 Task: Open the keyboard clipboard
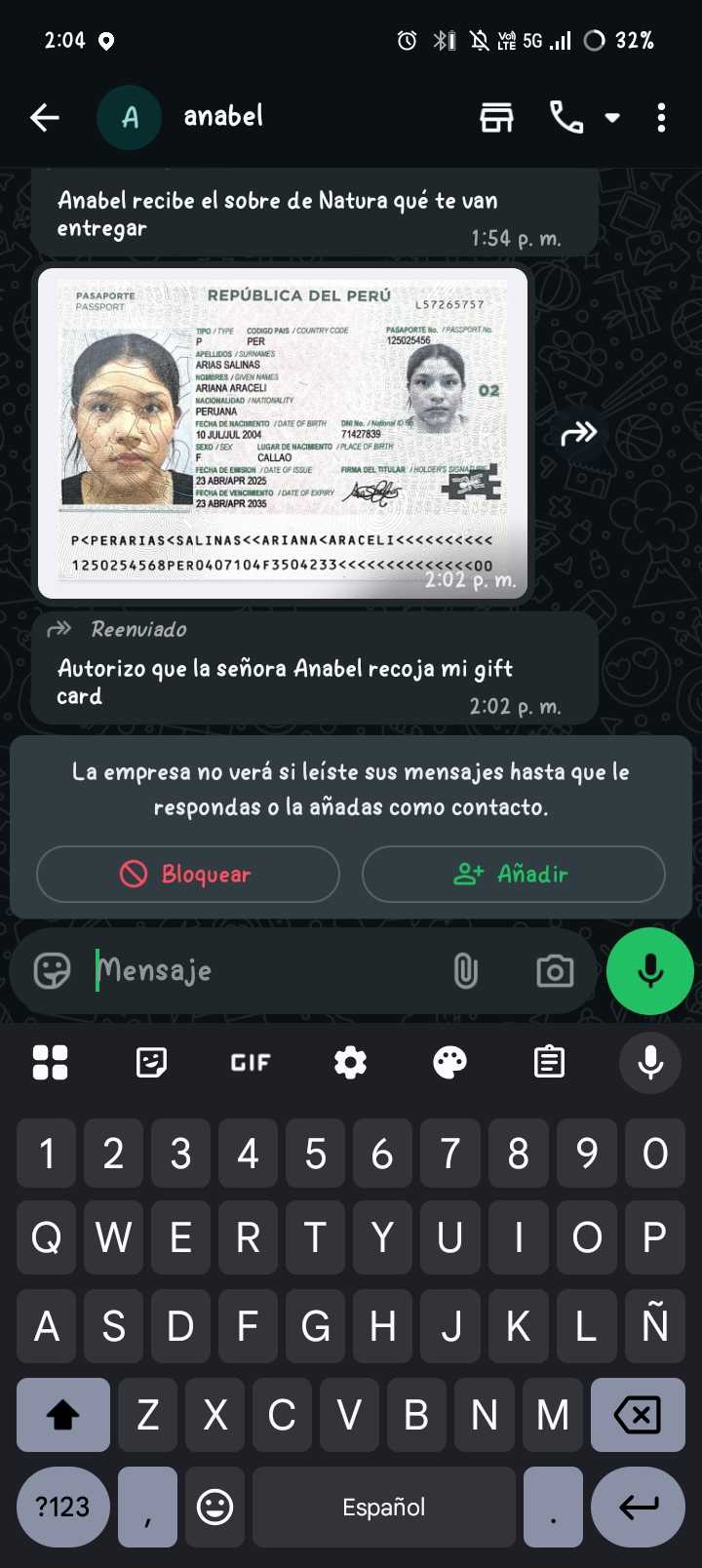[549, 1062]
